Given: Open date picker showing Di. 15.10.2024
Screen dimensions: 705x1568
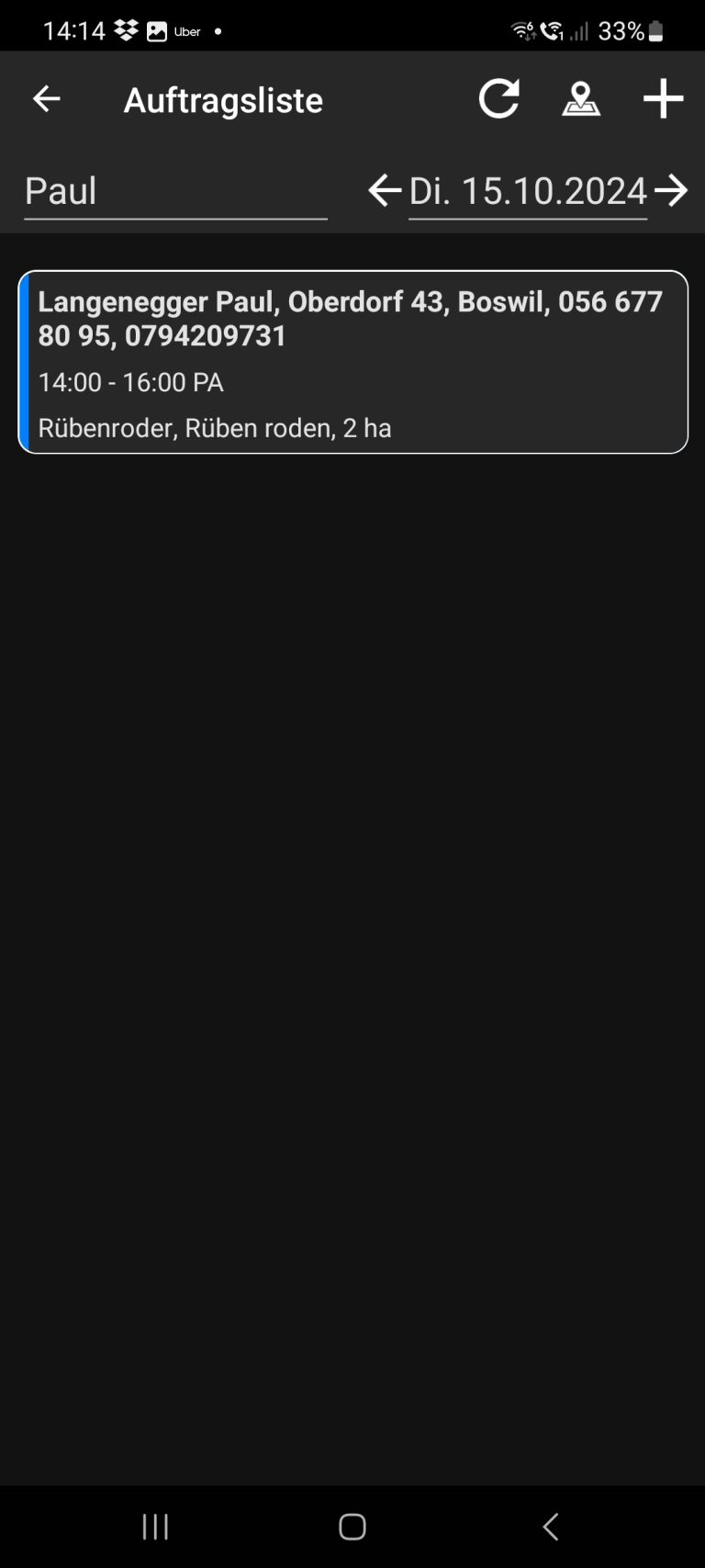Looking at the screenshot, I should coord(528,192).
